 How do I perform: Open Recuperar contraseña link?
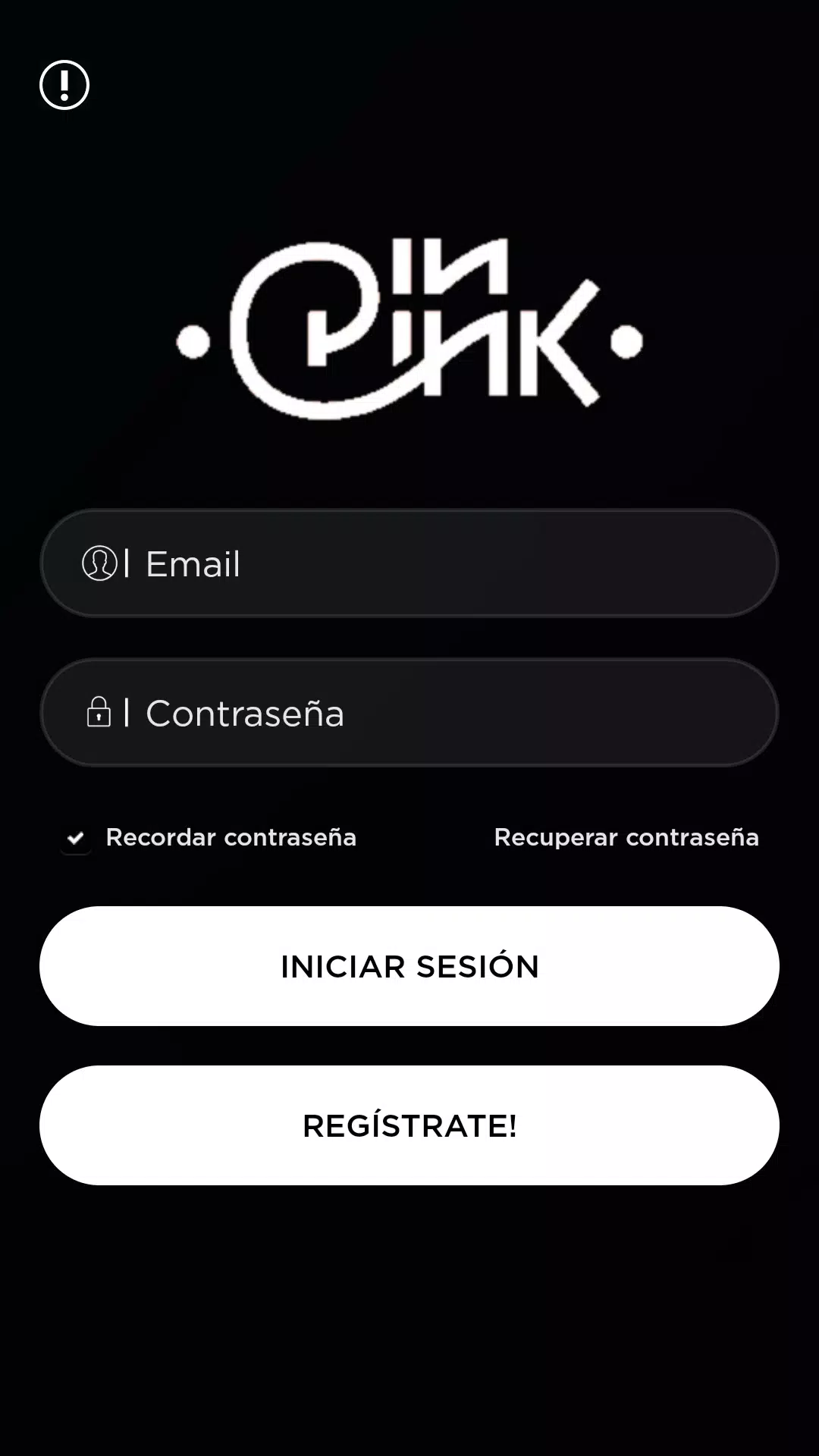(626, 837)
